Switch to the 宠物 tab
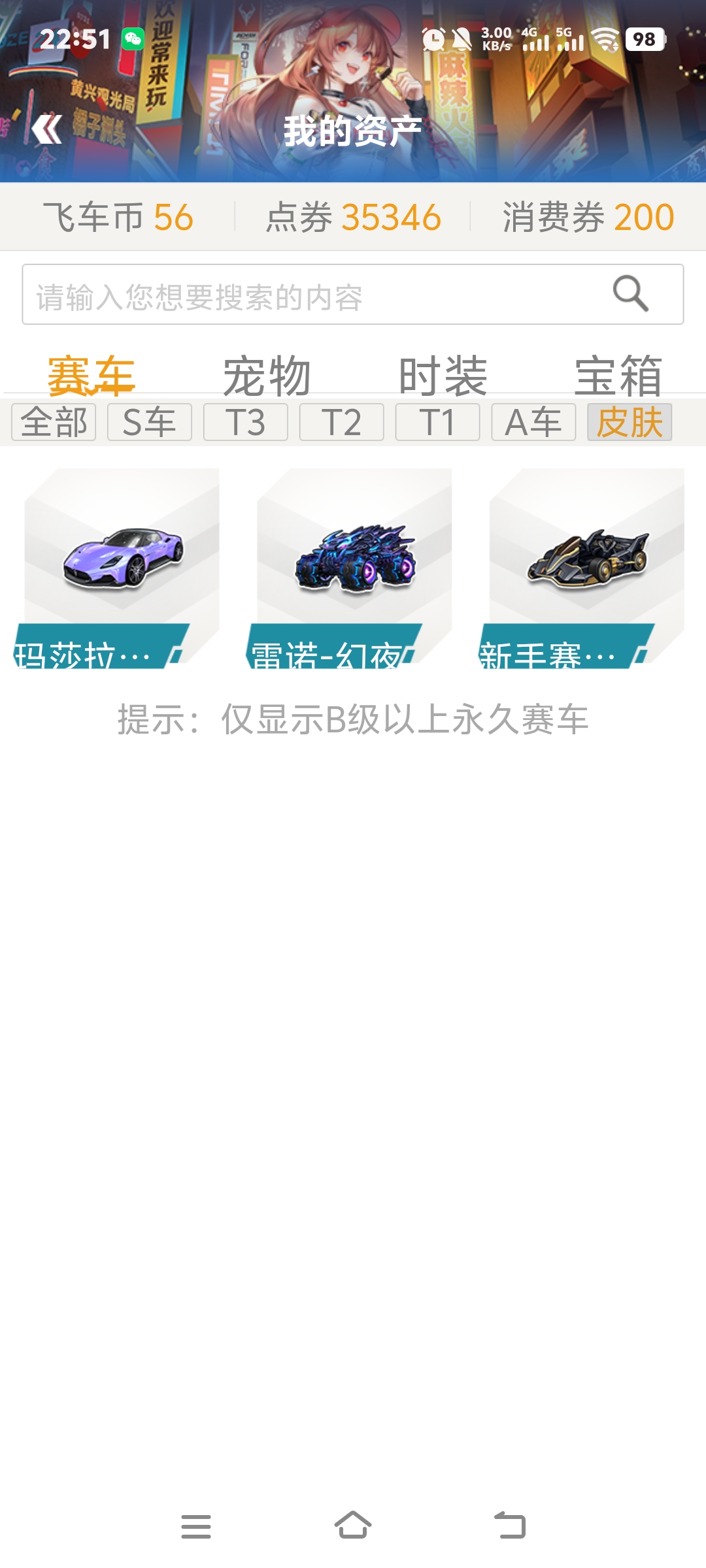Viewport: 706px width, 1568px height. pyautogui.click(x=267, y=376)
